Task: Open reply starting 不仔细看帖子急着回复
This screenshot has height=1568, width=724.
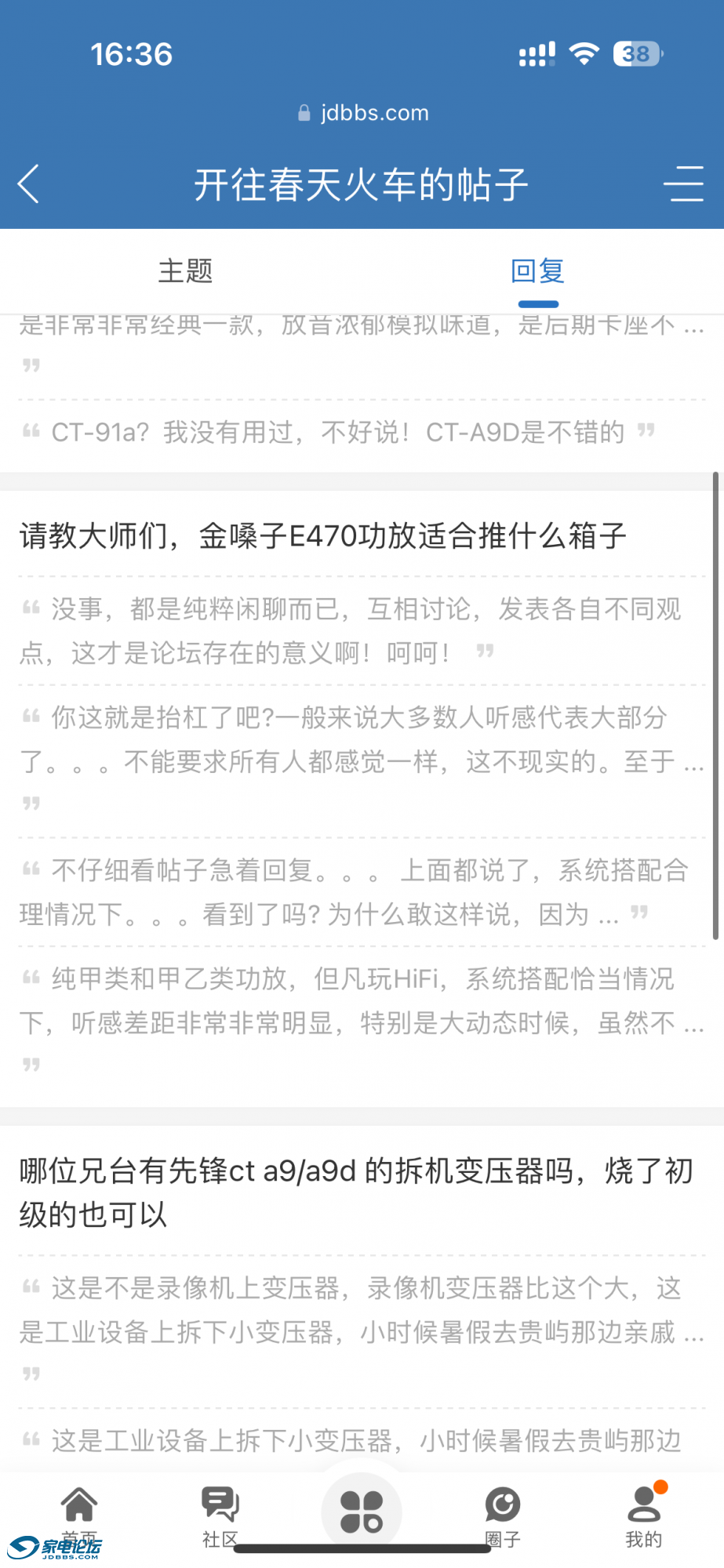Action: point(353,891)
